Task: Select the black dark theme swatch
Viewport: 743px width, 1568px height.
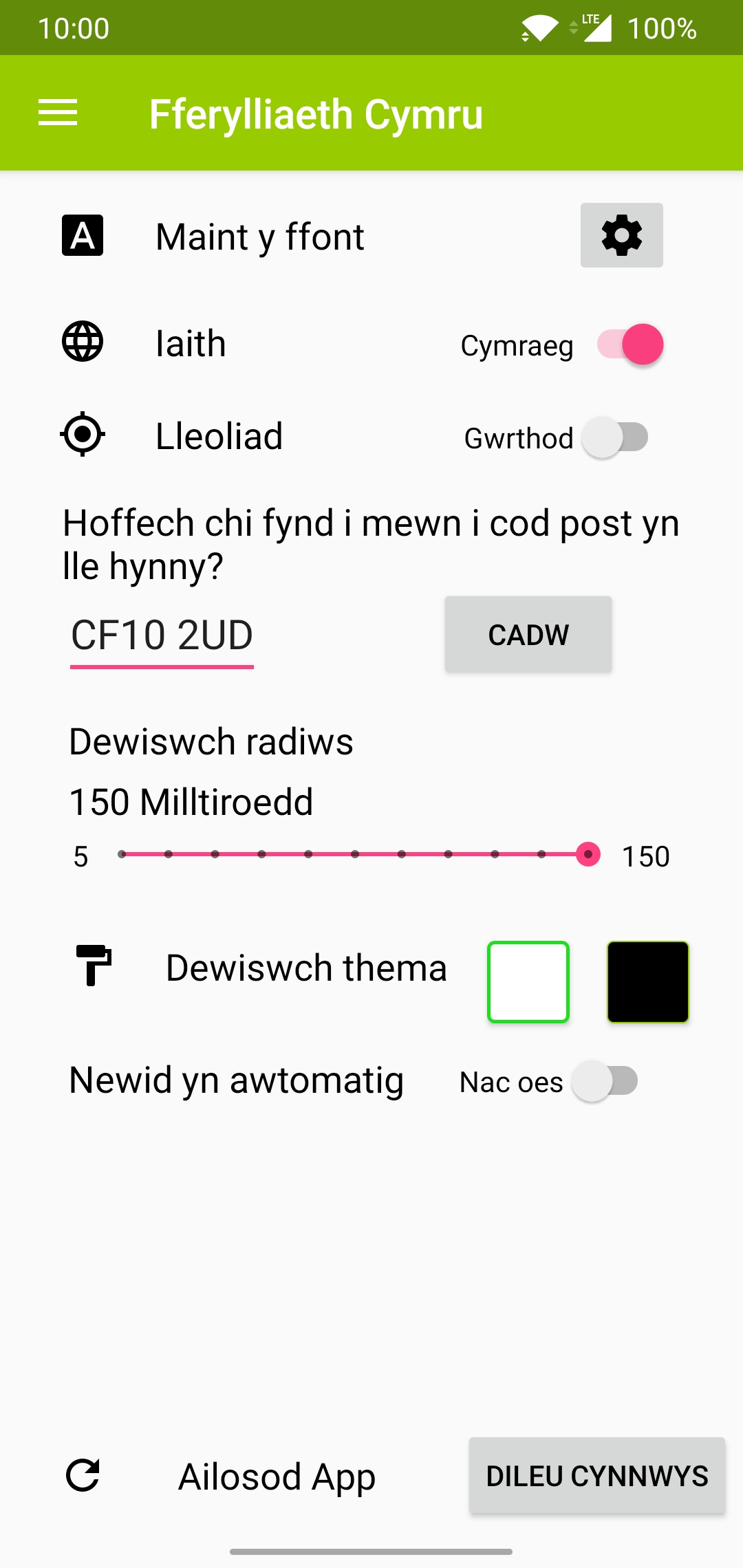Action: 647,981
